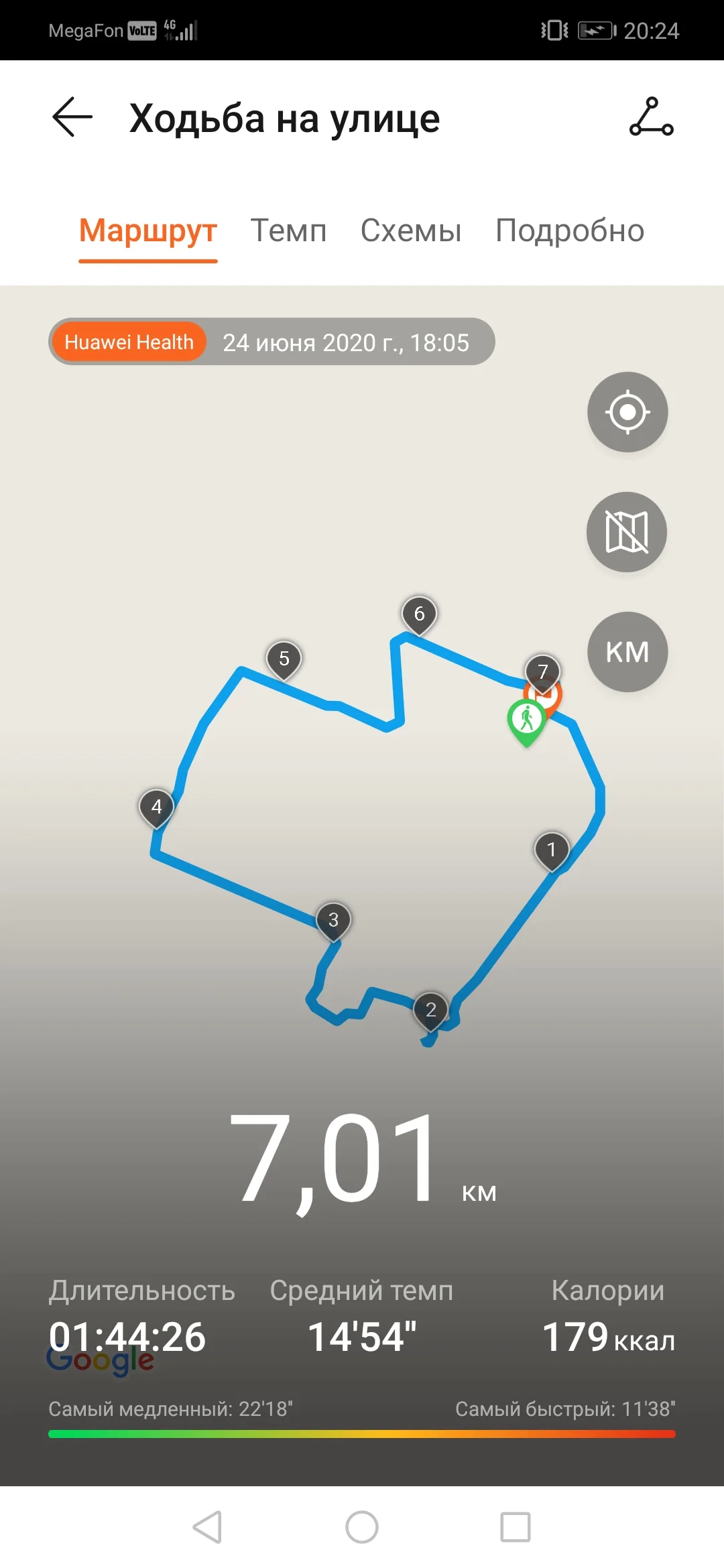Go back using the header arrow
The height and width of the screenshot is (1568, 724).
(x=72, y=117)
